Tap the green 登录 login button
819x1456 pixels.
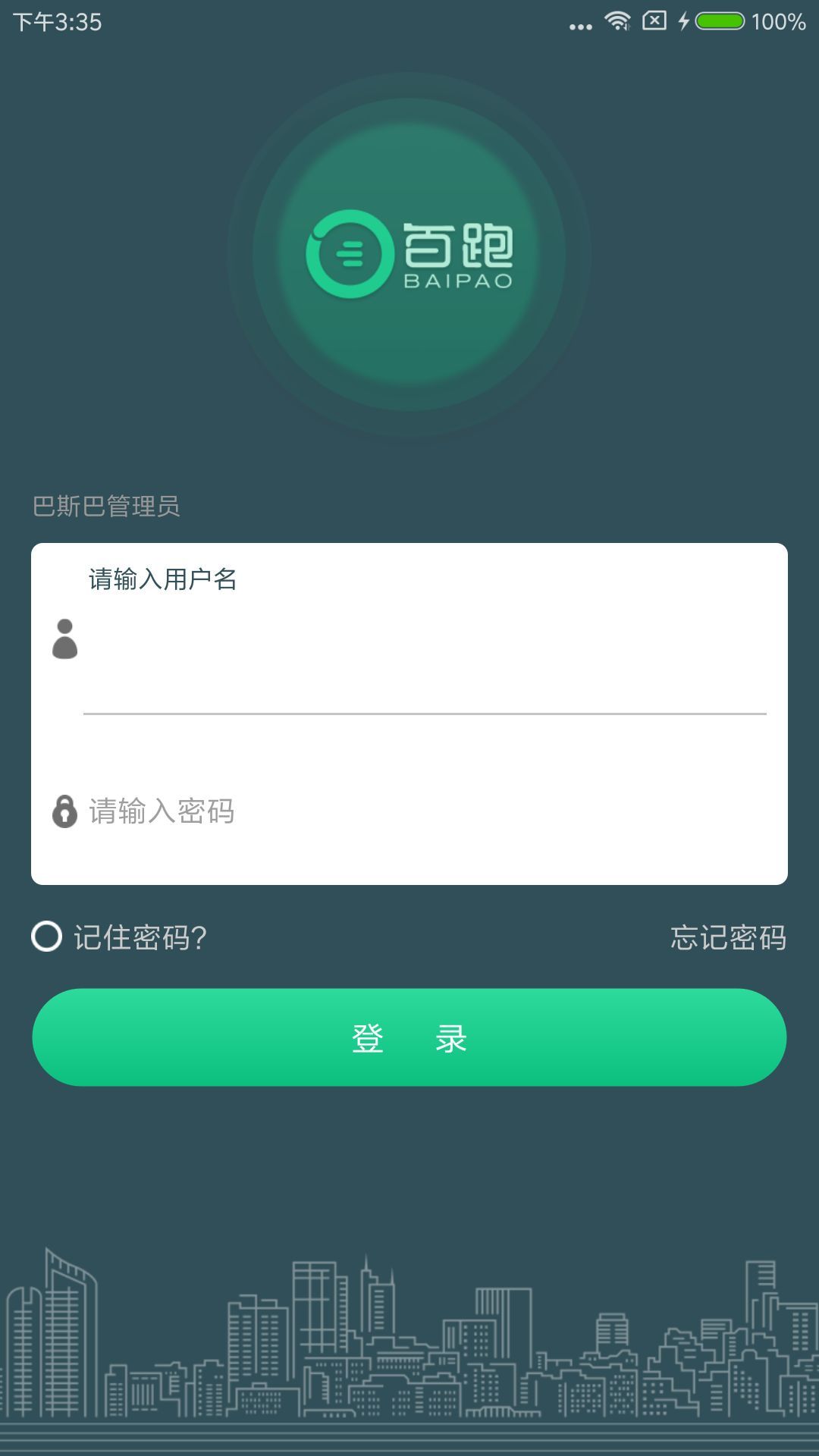click(x=409, y=1037)
